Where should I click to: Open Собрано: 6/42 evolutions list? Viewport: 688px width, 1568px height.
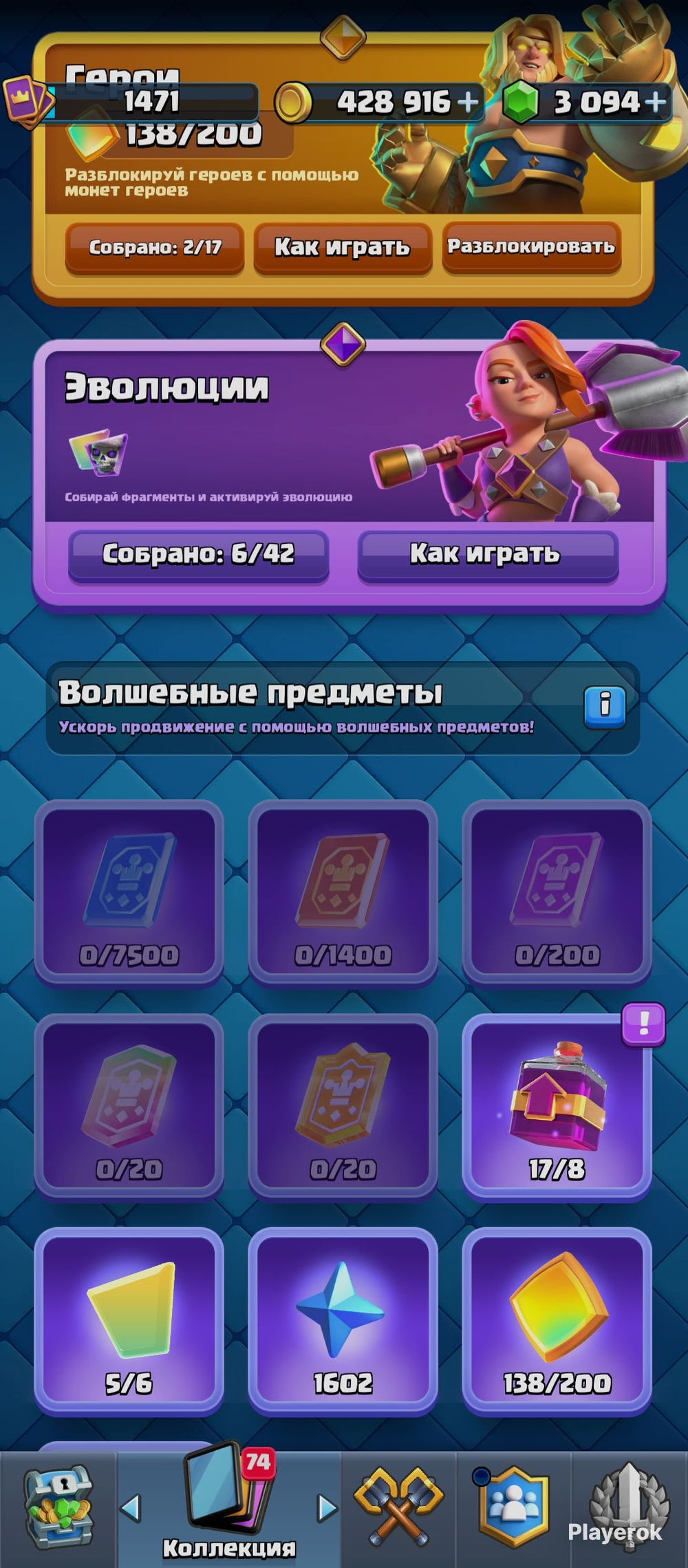click(198, 555)
